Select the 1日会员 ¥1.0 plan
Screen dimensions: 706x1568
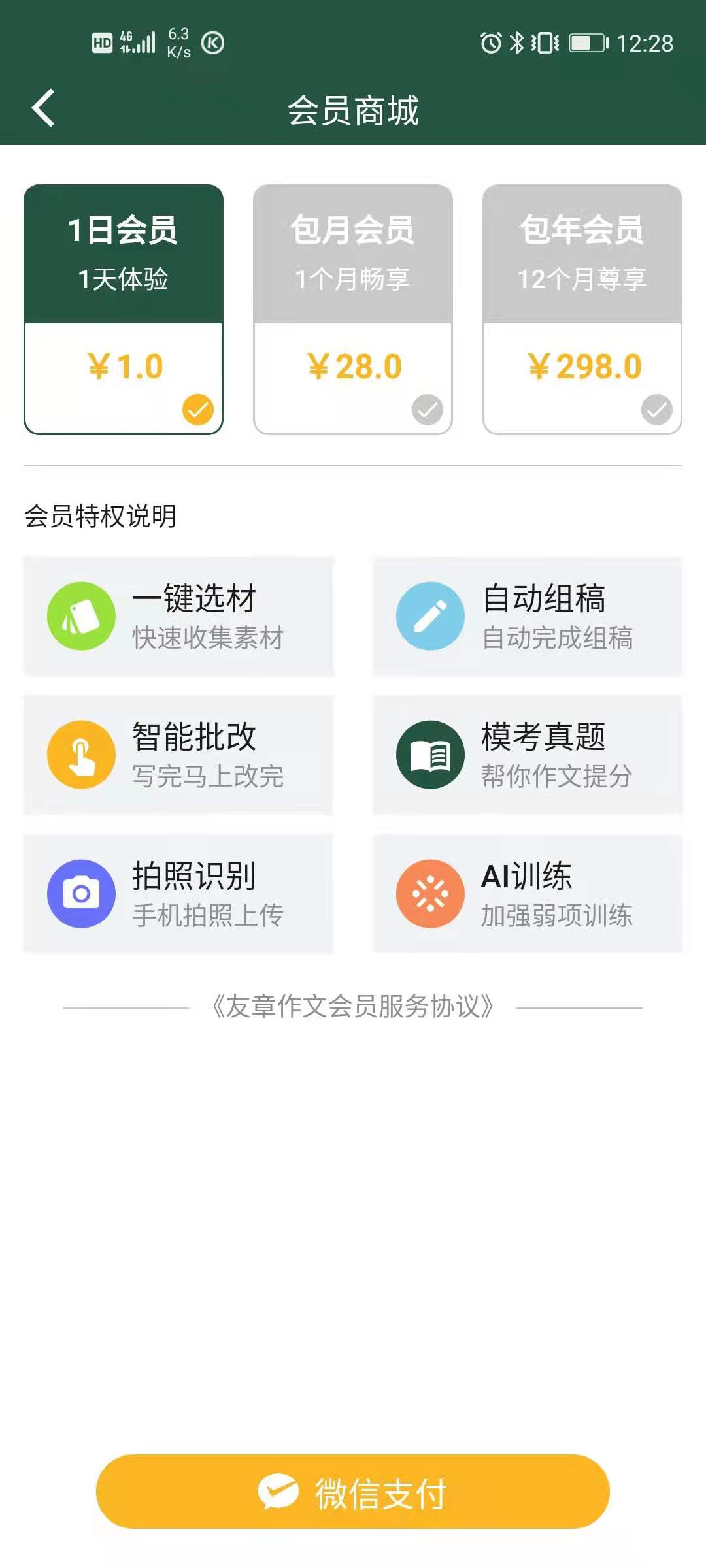point(124,309)
